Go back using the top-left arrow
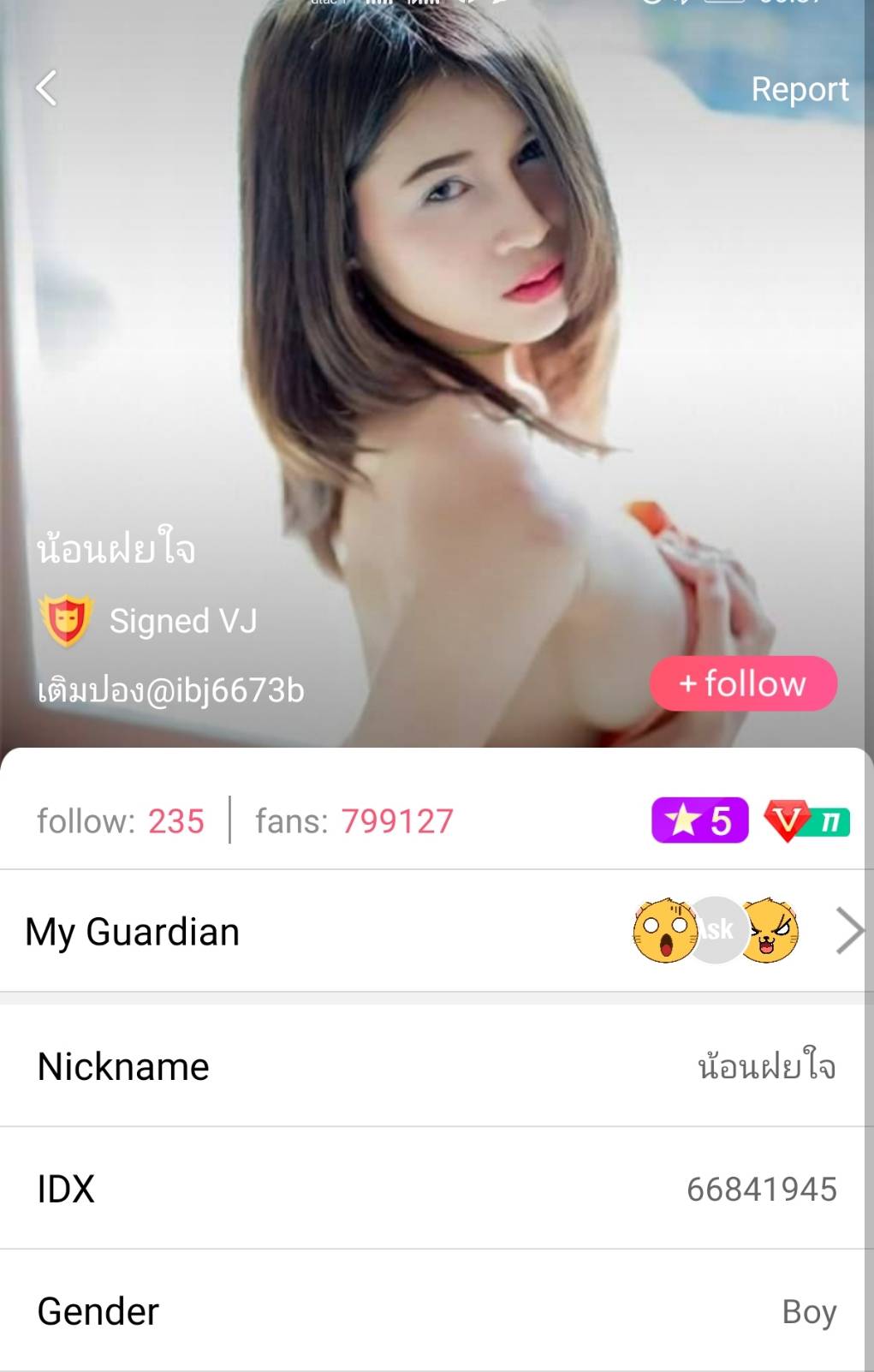 (47, 88)
